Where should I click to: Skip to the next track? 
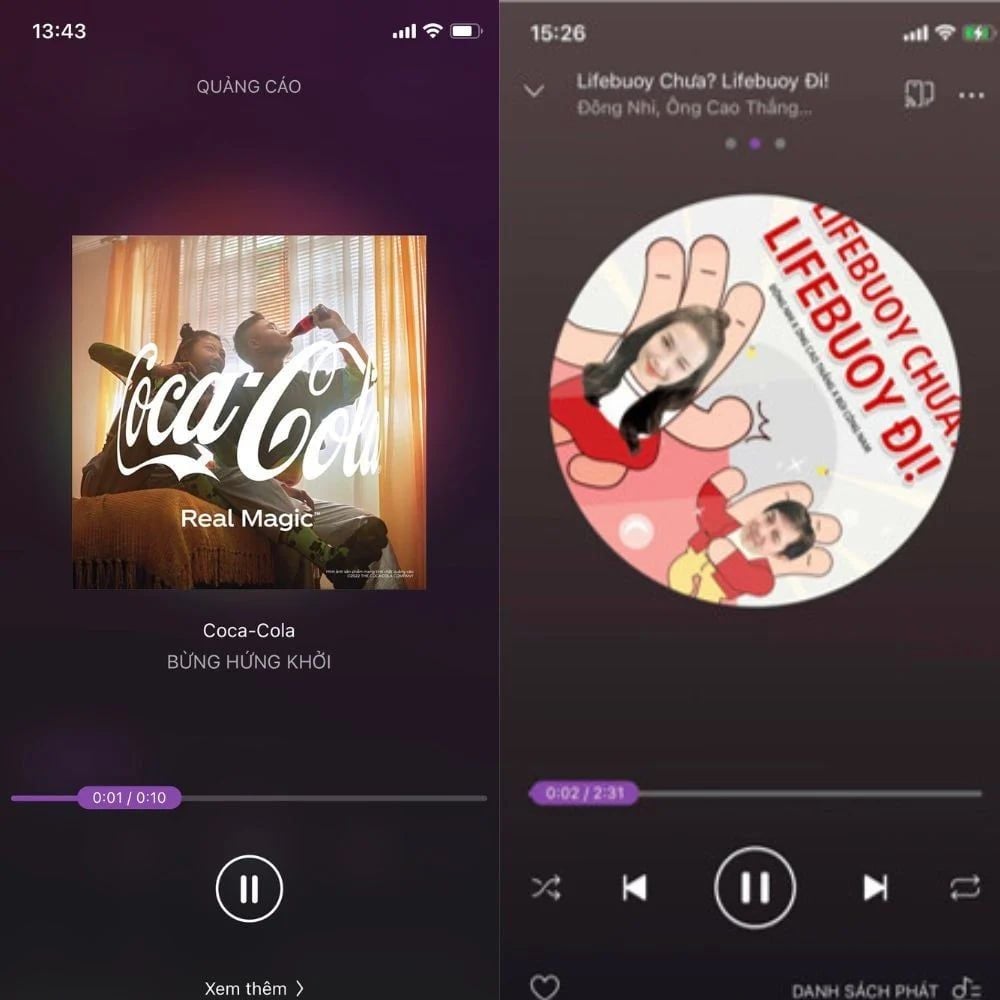tap(875, 887)
